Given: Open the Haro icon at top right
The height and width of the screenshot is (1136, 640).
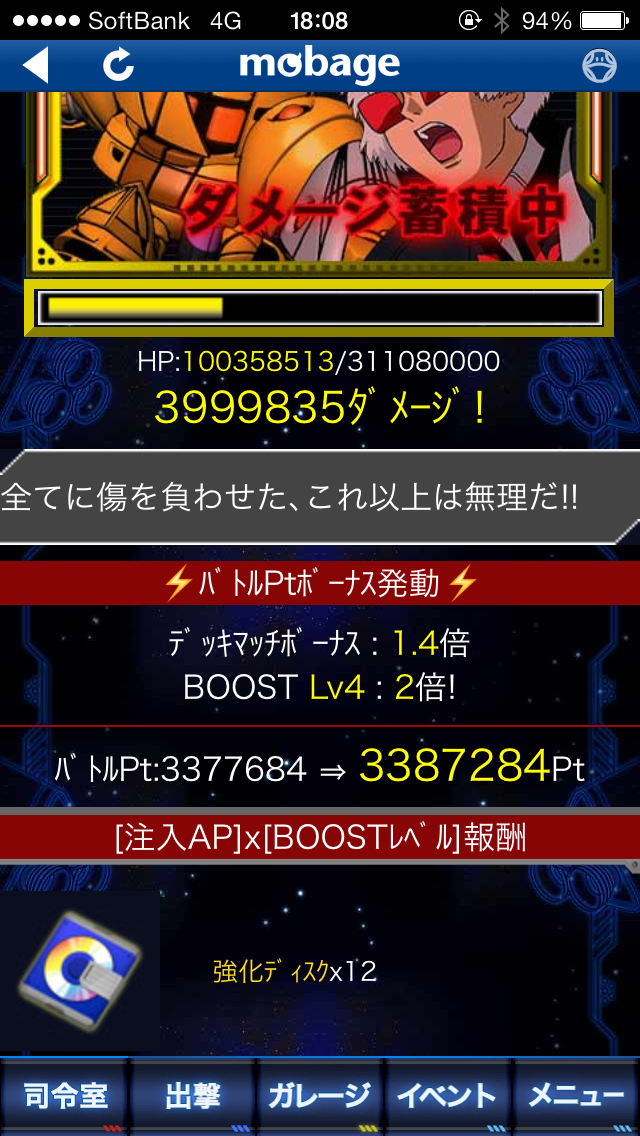Looking at the screenshot, I should pos(599,66).
